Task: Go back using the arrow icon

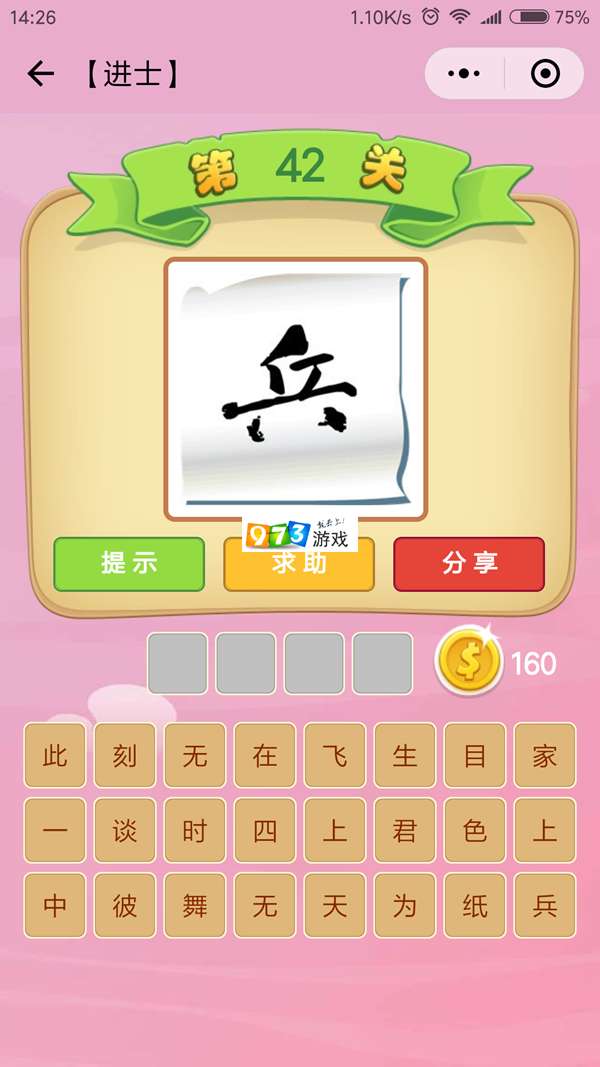Action: [x=40, y=74]
